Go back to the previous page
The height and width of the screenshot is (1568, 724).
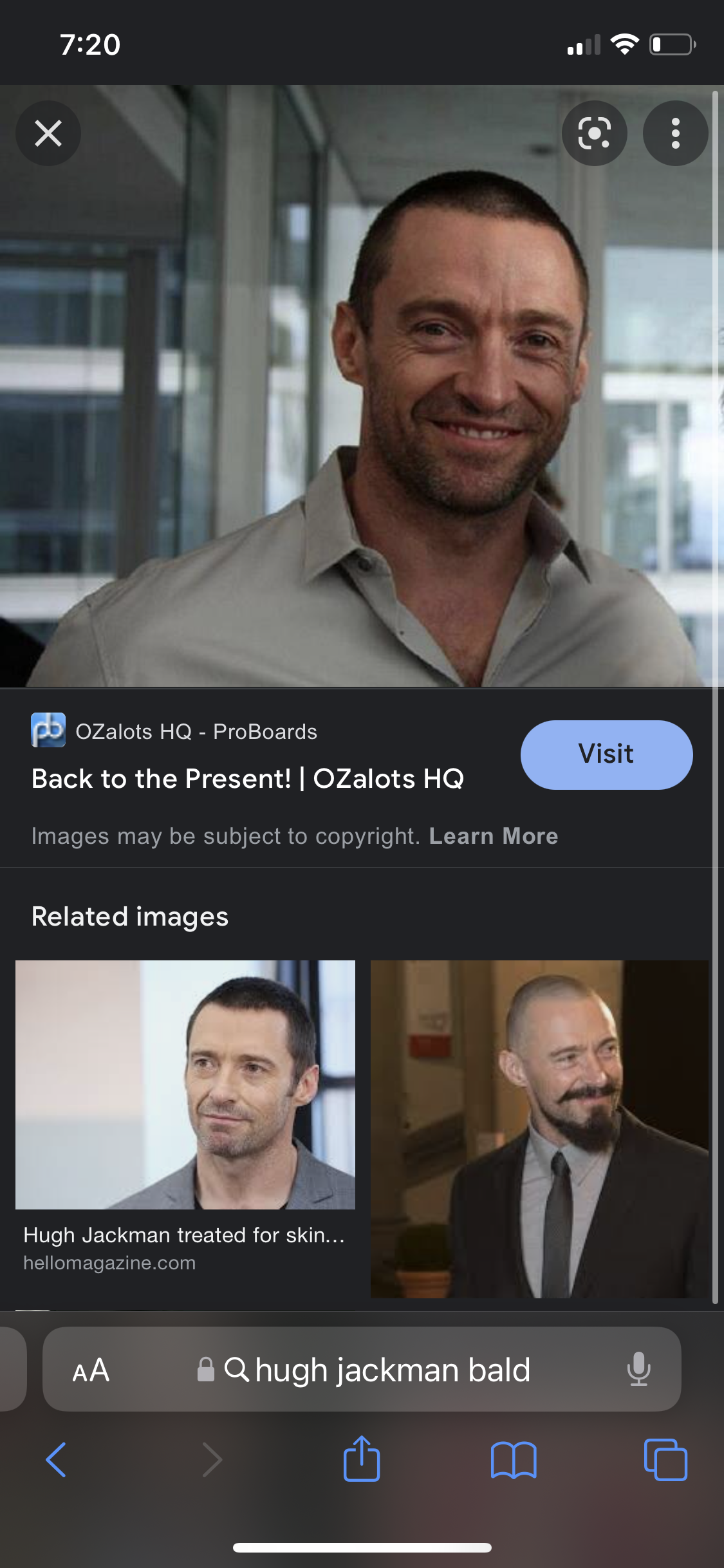(56, 1459)
